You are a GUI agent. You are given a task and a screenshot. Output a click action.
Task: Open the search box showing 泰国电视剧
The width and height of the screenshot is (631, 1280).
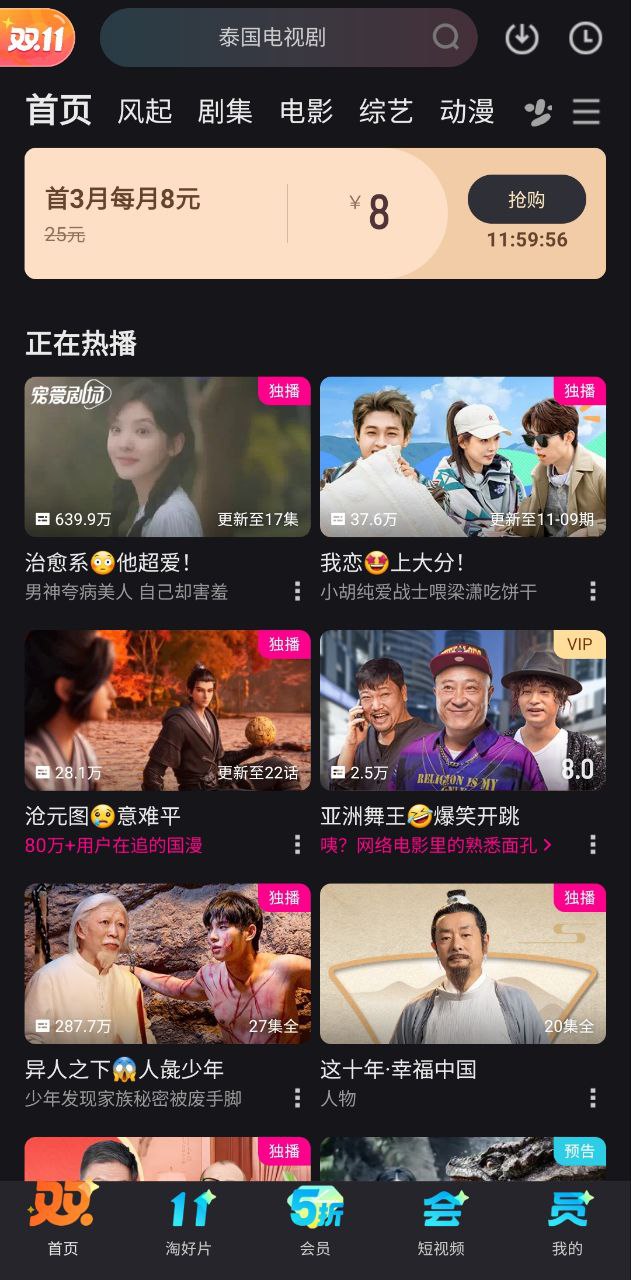(272, 38)
